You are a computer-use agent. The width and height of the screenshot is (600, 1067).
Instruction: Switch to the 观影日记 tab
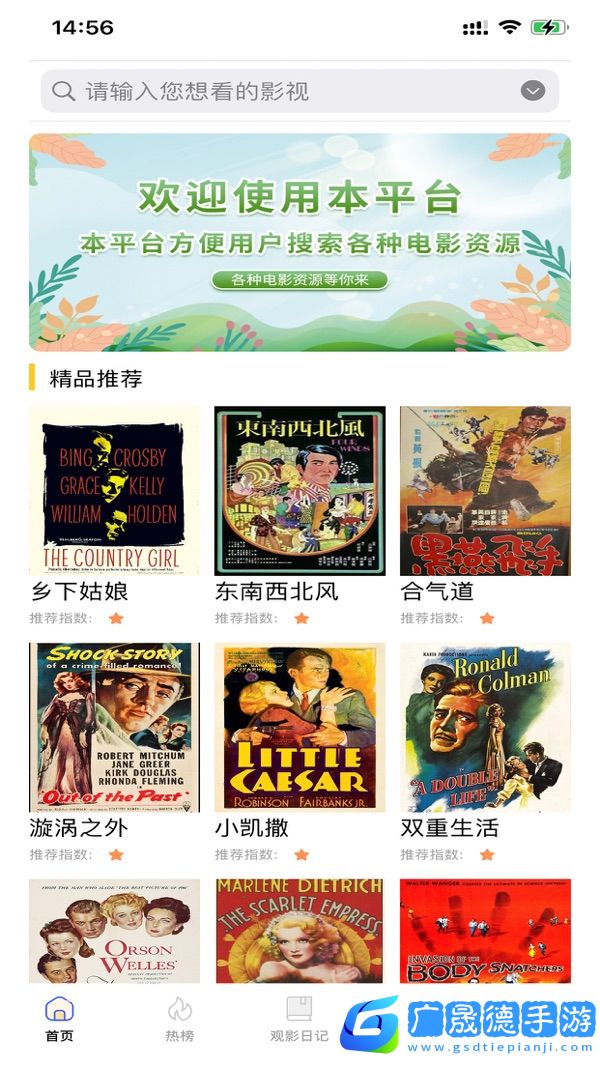click(299, 1019)
